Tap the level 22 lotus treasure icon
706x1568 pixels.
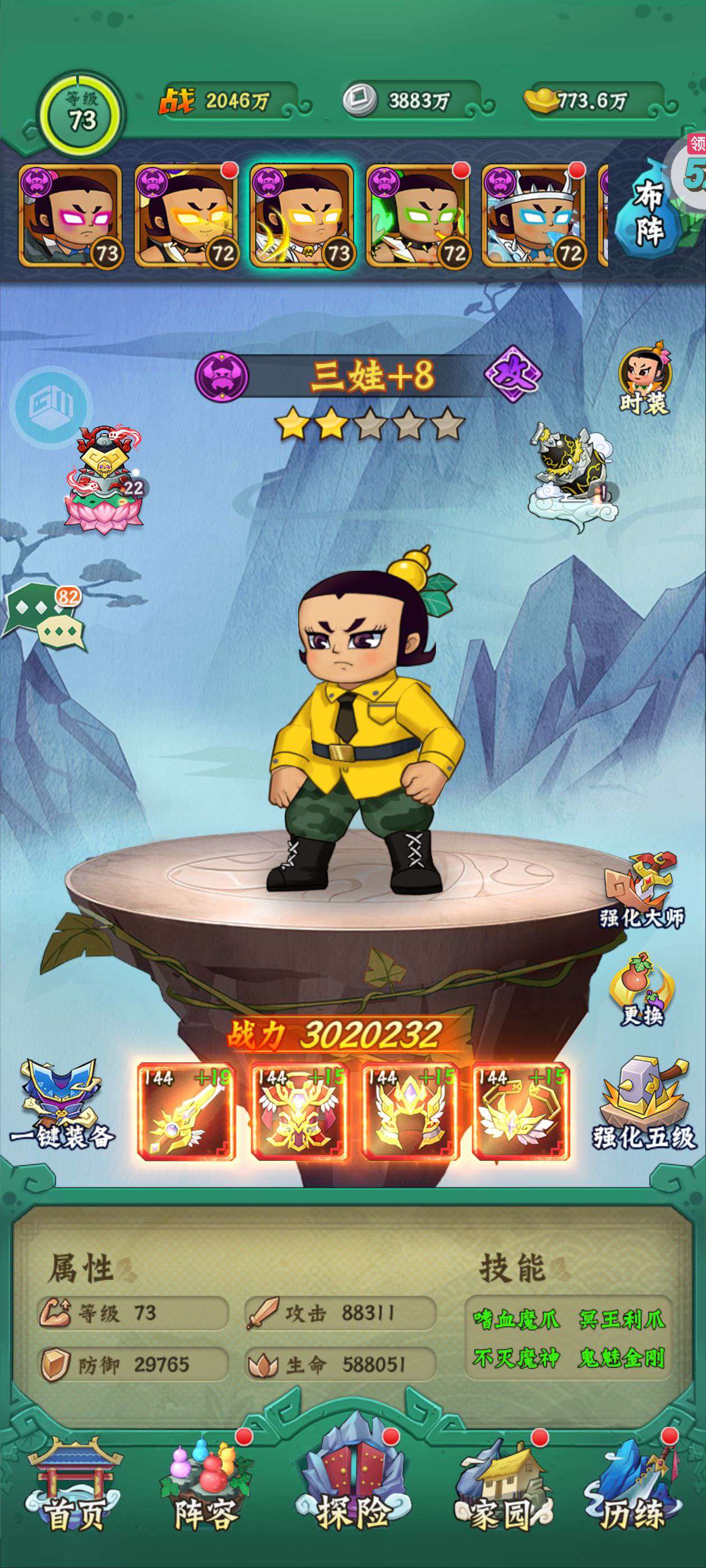pyautogui.click(x=105, y=481)
